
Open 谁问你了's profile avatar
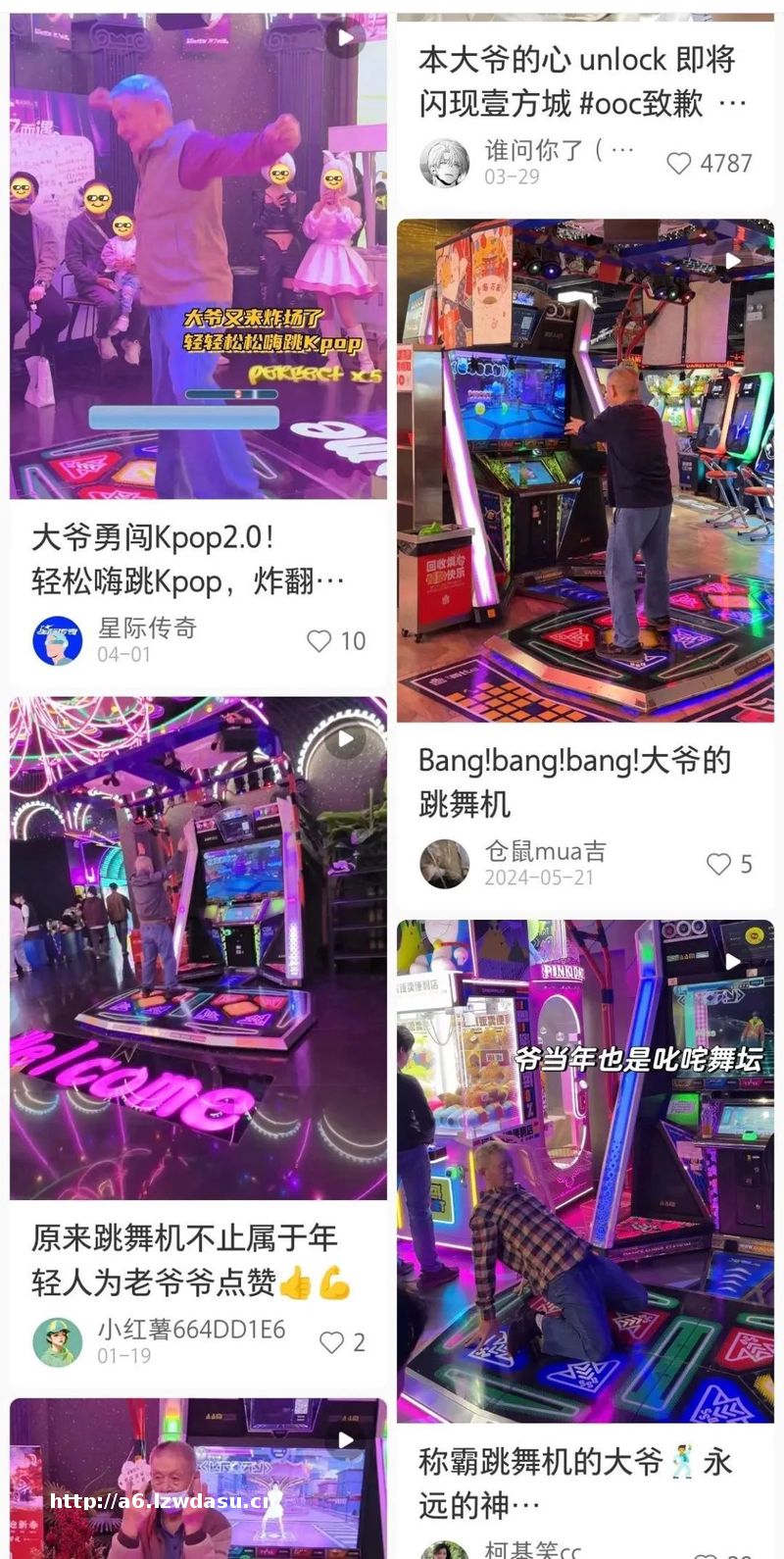coord(445,162)
